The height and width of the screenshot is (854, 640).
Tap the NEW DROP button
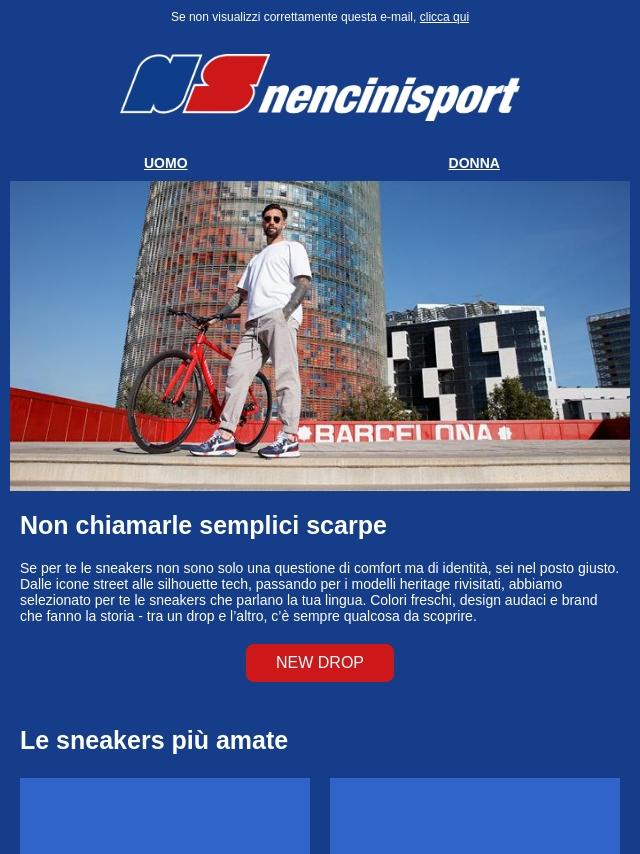[x=320, y=663]
